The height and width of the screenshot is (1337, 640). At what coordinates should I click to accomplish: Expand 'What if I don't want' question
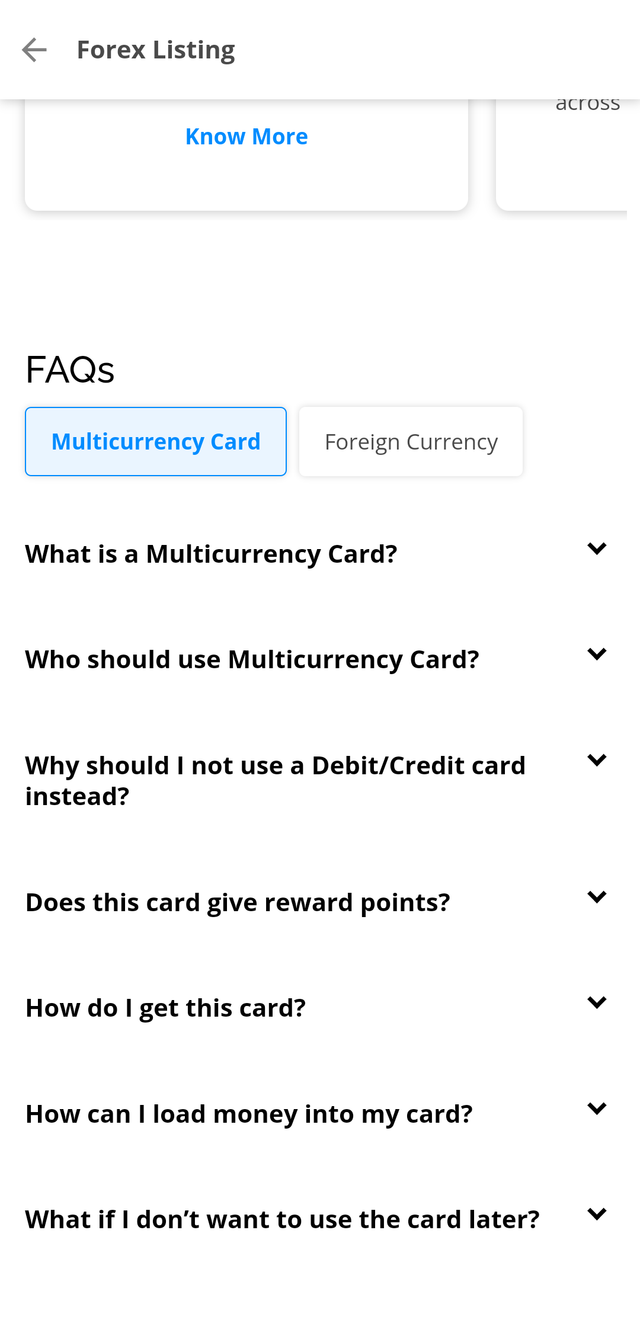tap(596, 1215)
